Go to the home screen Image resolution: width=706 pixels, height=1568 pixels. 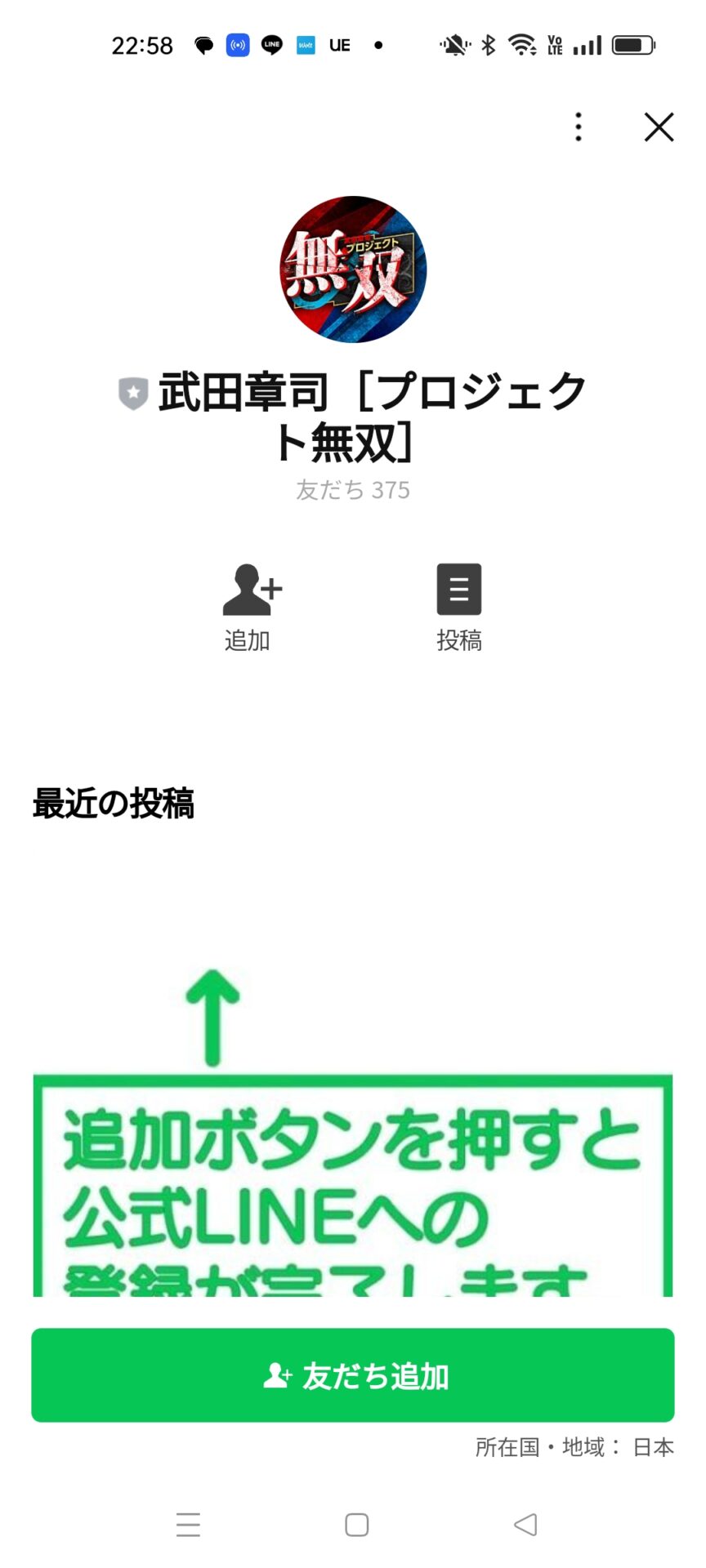pos(356,1525)
